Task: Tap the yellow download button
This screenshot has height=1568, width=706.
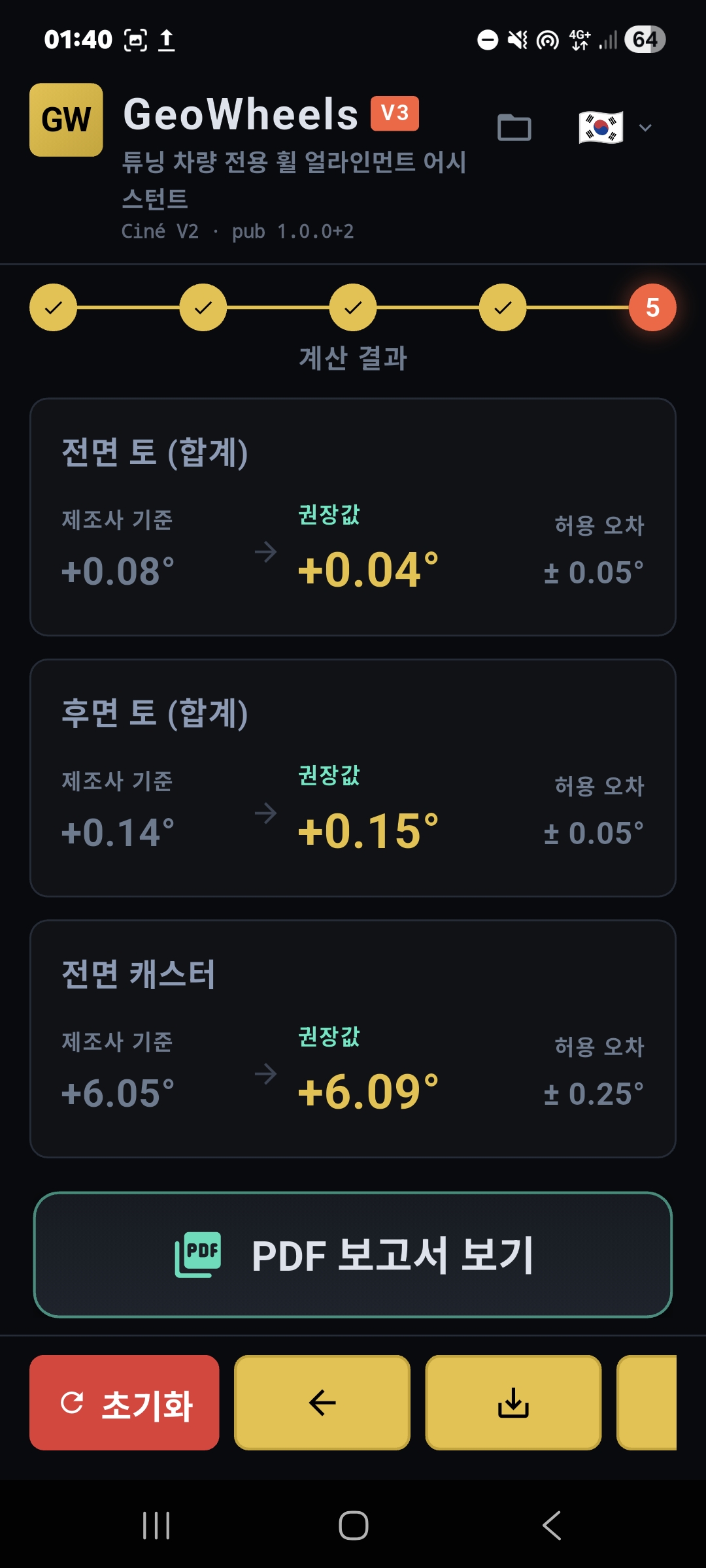Action: (513, 1403)
